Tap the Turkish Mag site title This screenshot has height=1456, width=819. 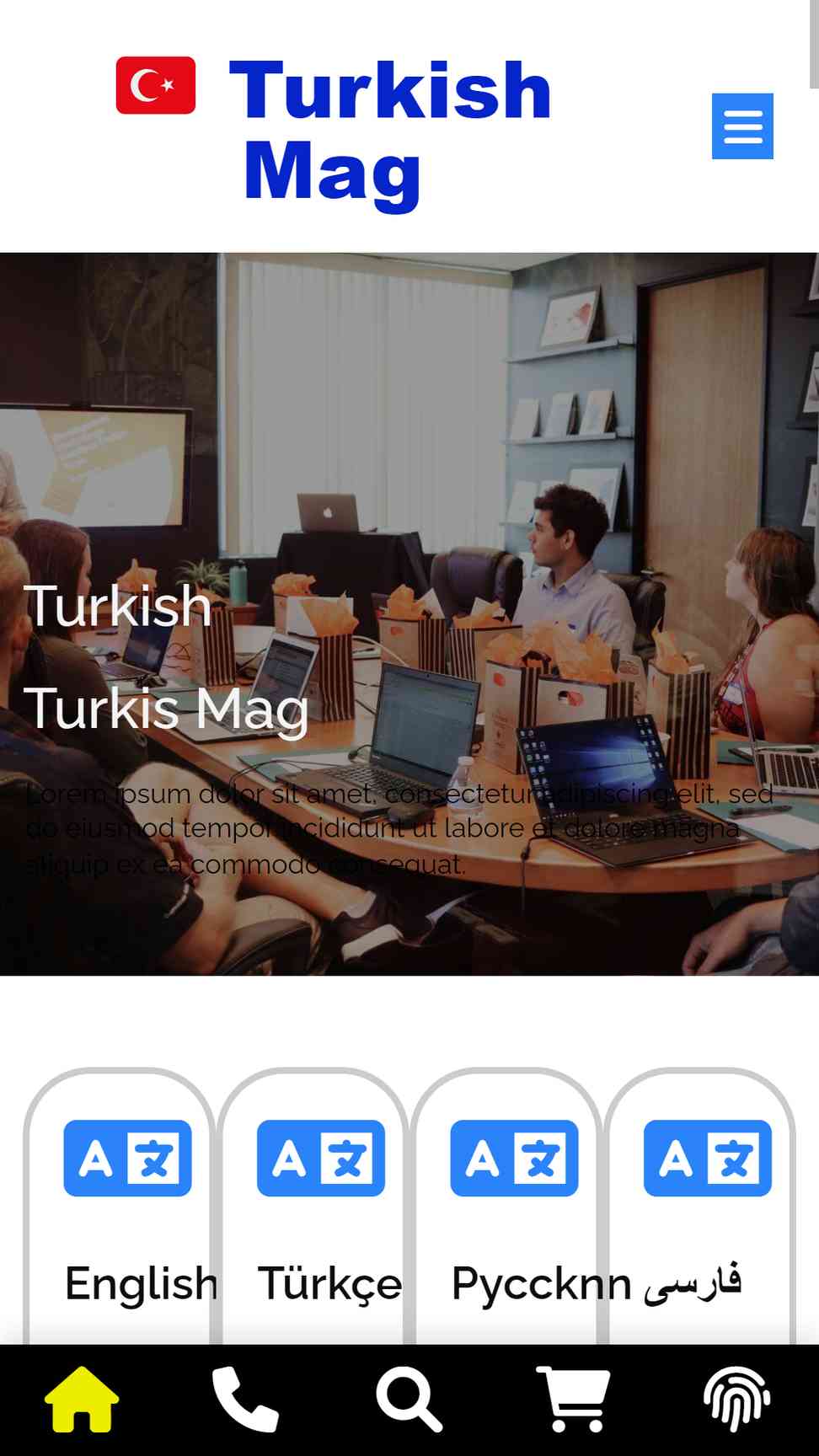tap(390, 131)
